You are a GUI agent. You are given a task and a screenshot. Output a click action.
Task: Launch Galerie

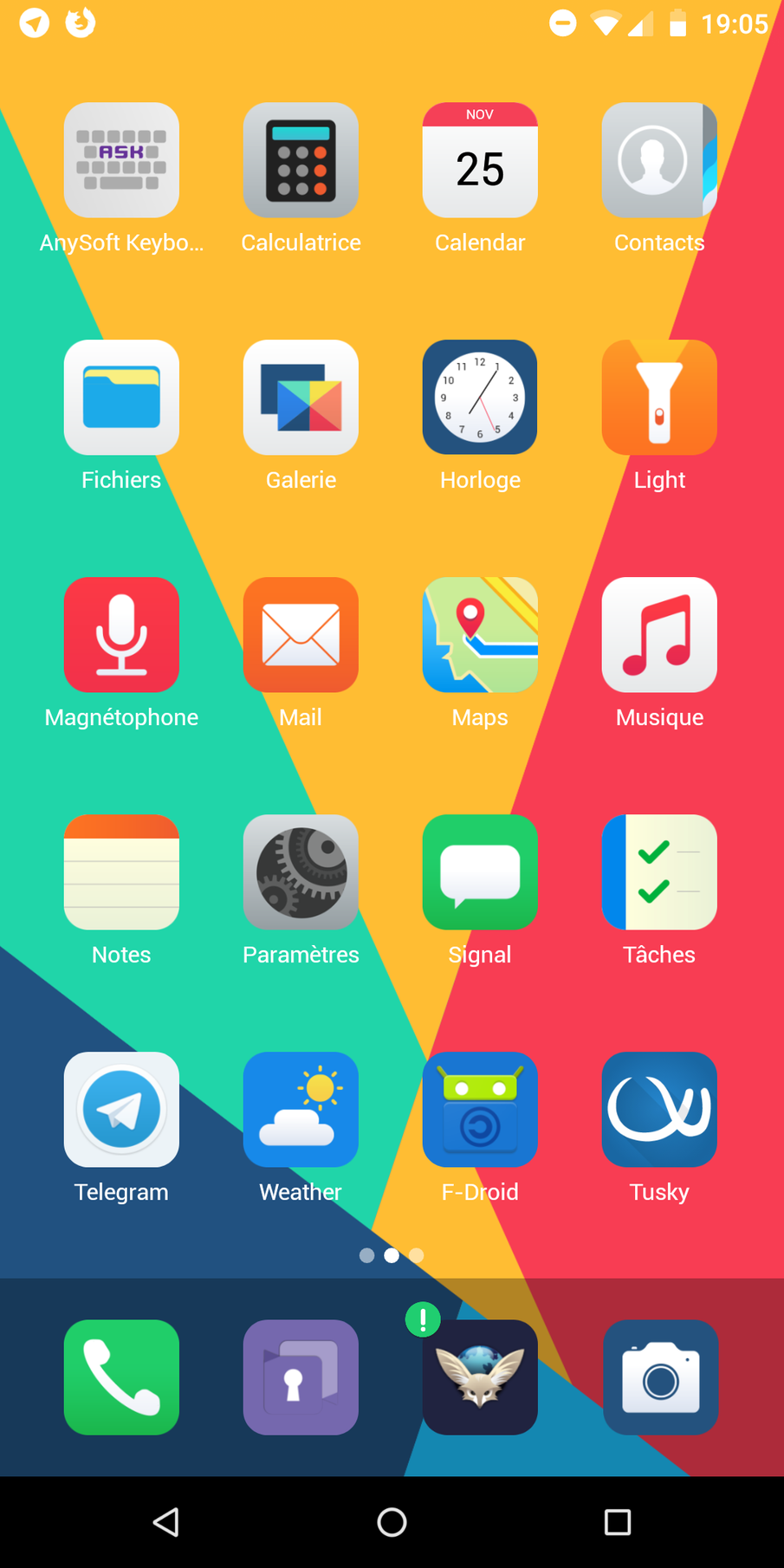pos(301,398)
